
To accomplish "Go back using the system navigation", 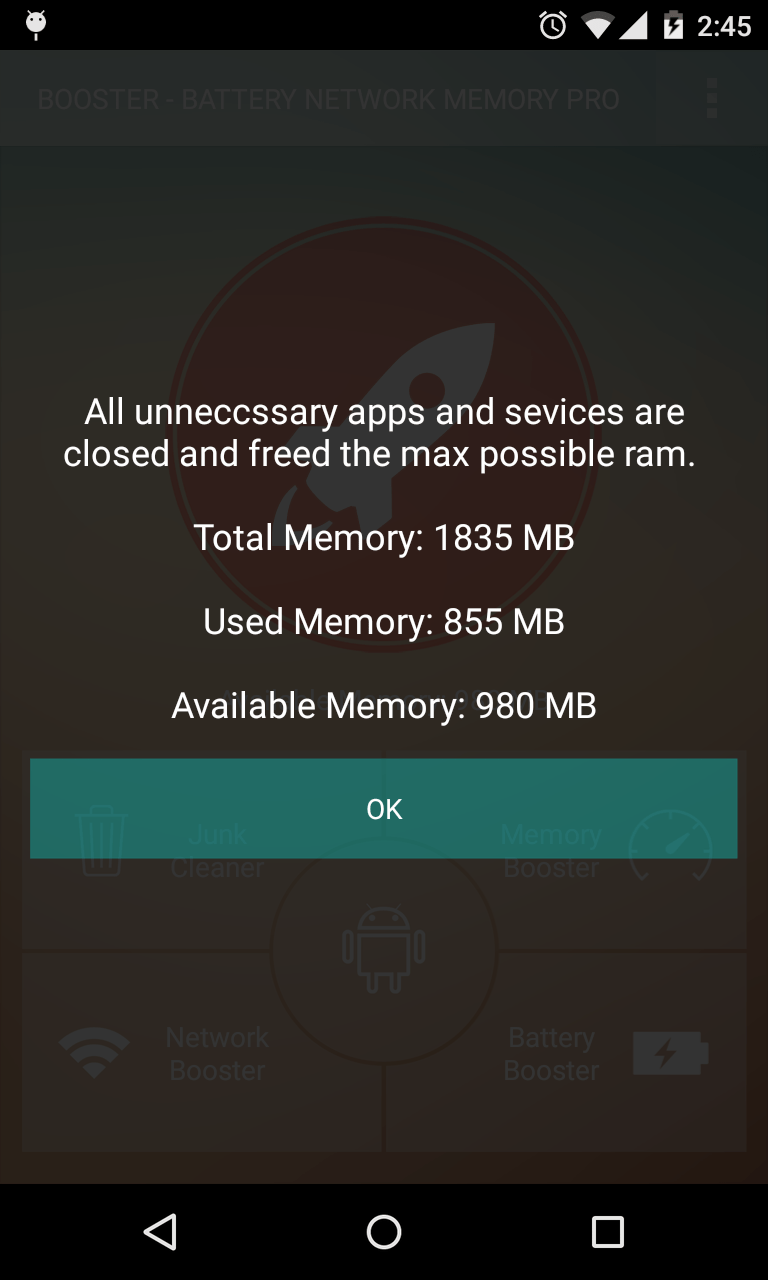I will point(160,1232).
